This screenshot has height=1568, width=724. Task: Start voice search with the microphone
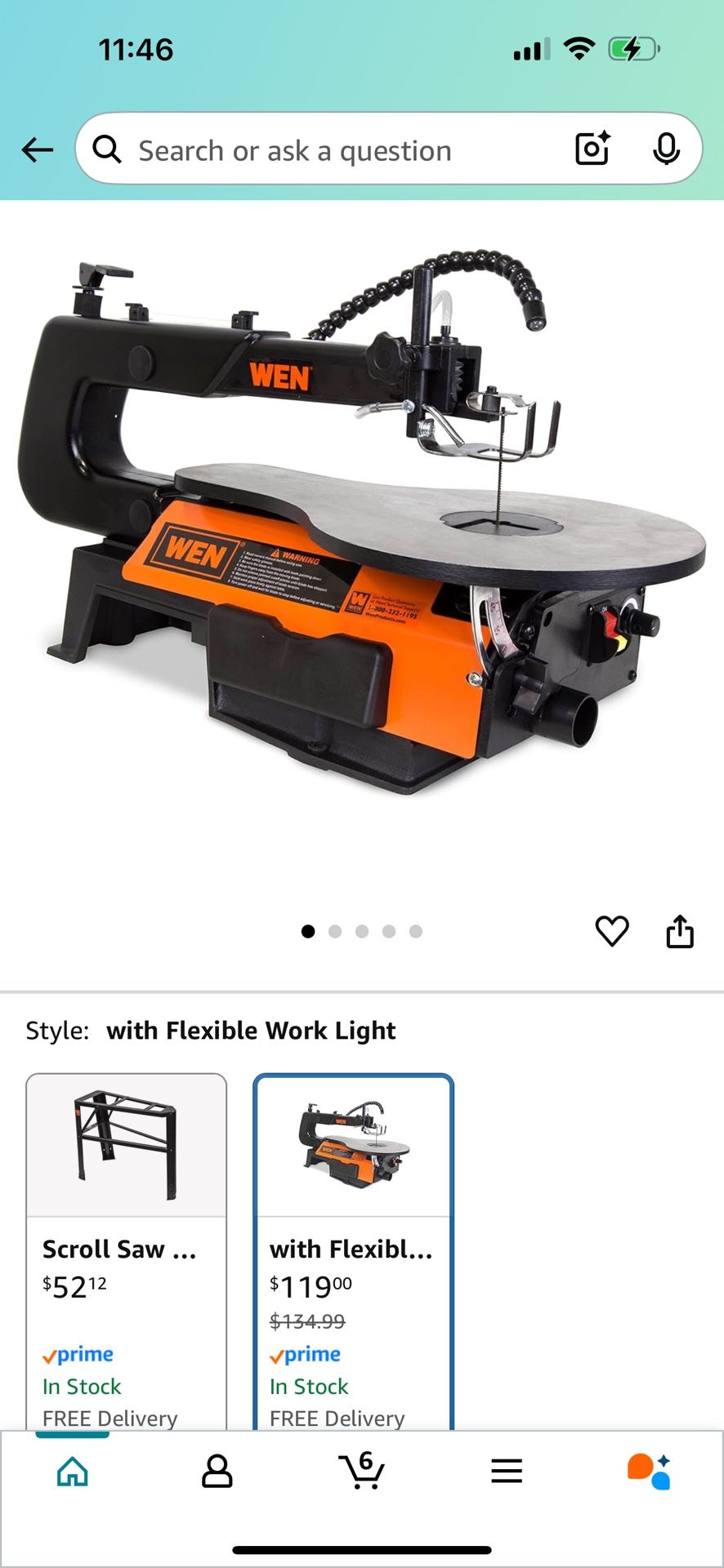[x=667, y=149]
